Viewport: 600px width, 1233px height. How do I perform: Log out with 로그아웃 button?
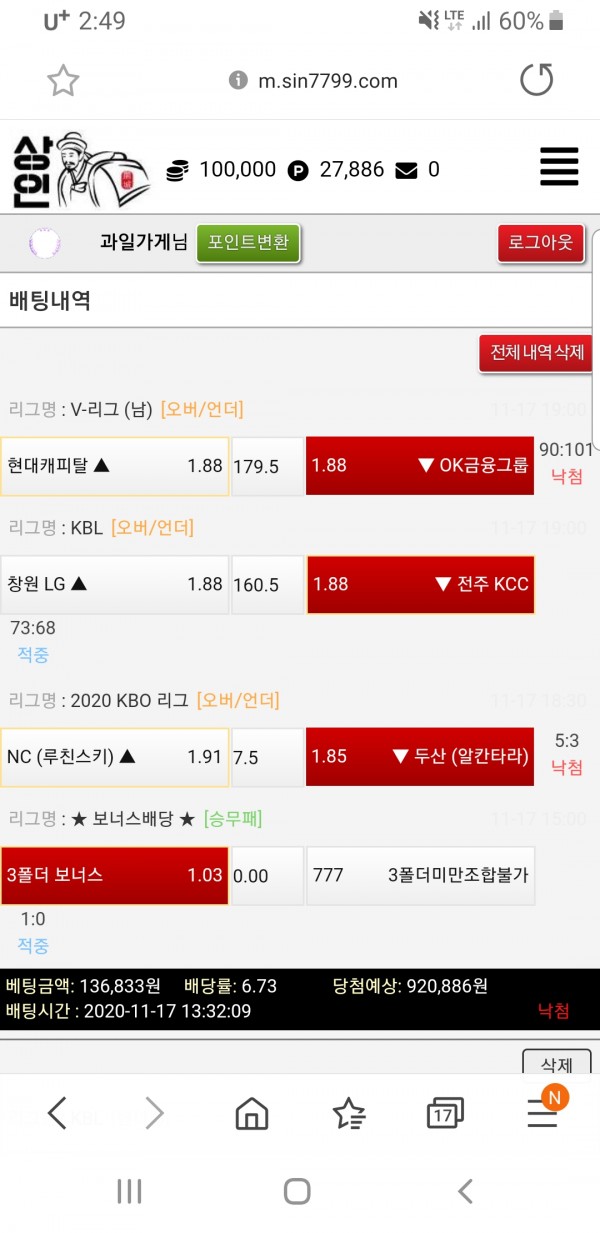tap(540, 242)
